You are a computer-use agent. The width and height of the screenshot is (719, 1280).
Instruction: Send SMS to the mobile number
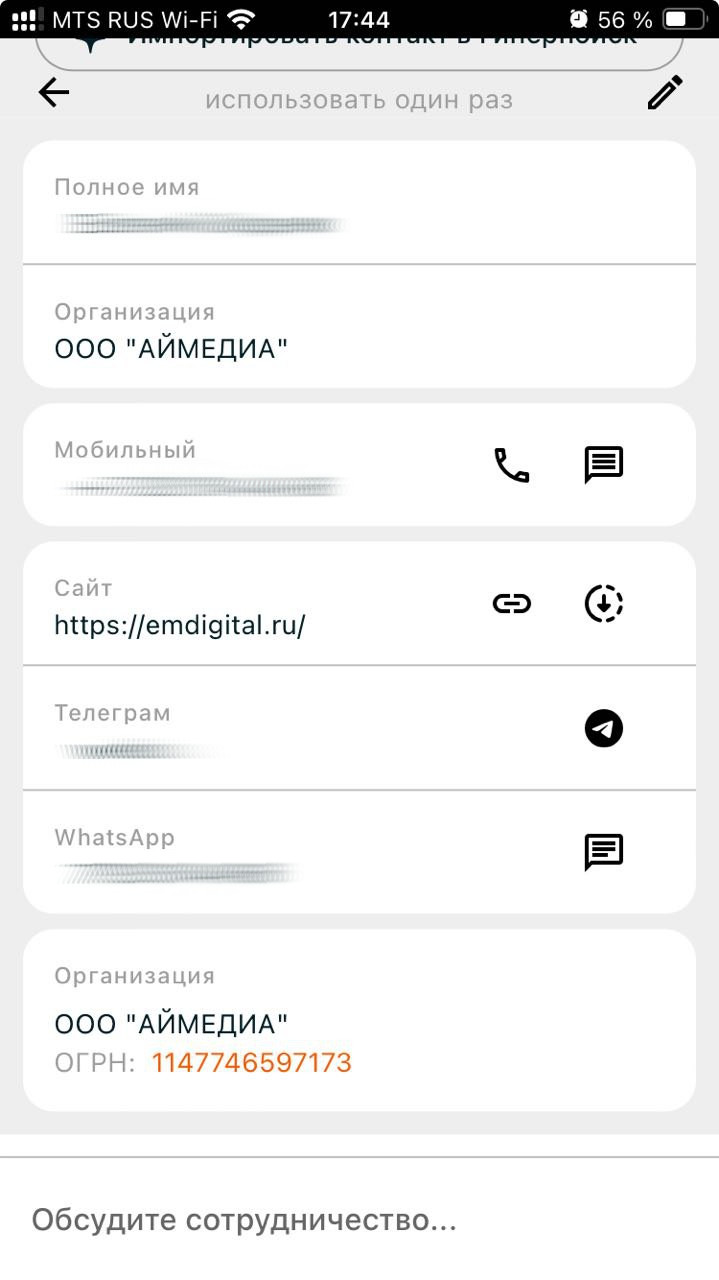[x=604, y=465]
